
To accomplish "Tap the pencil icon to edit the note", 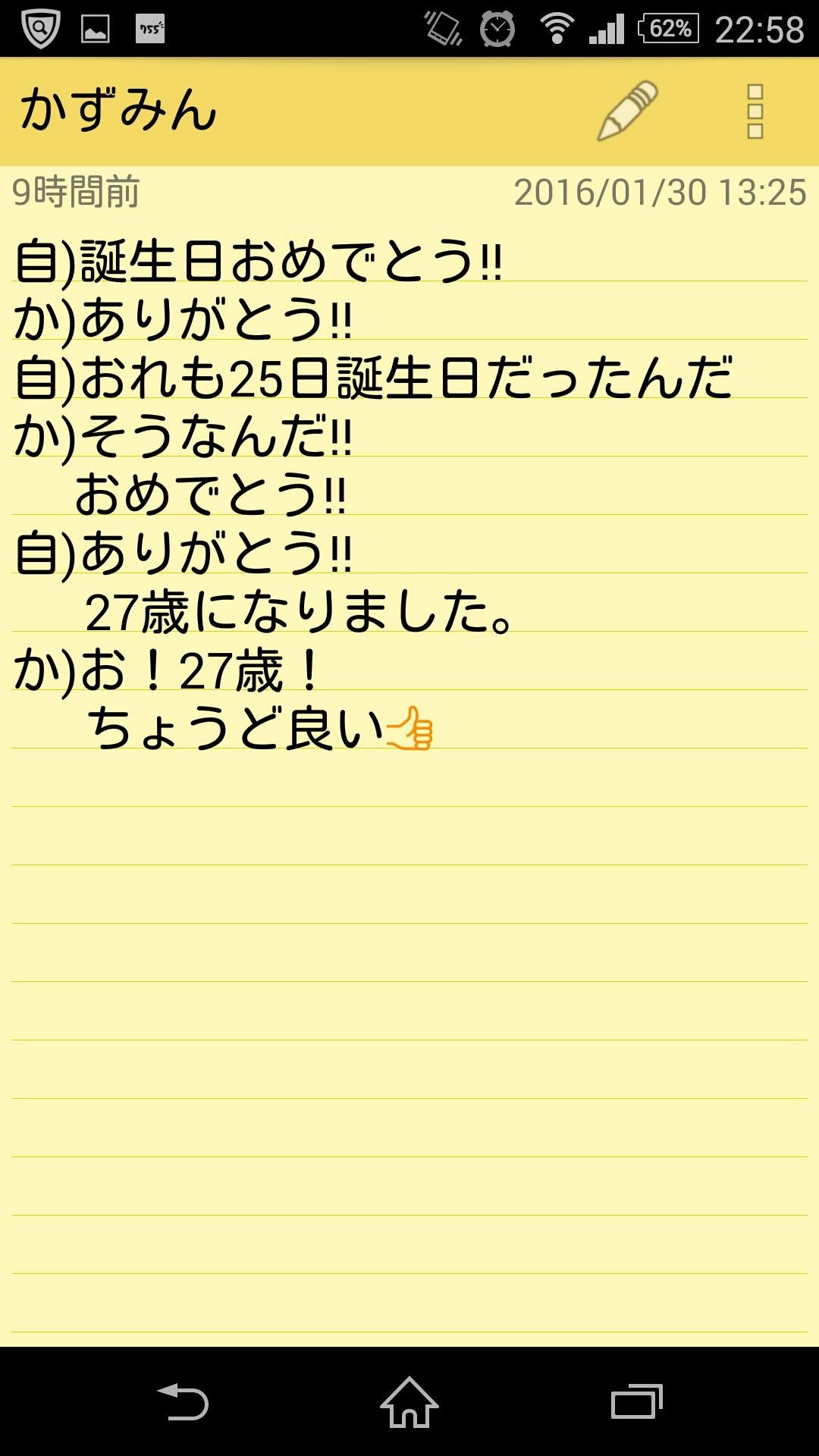I will pyautogui.click(x=627, y=111).
